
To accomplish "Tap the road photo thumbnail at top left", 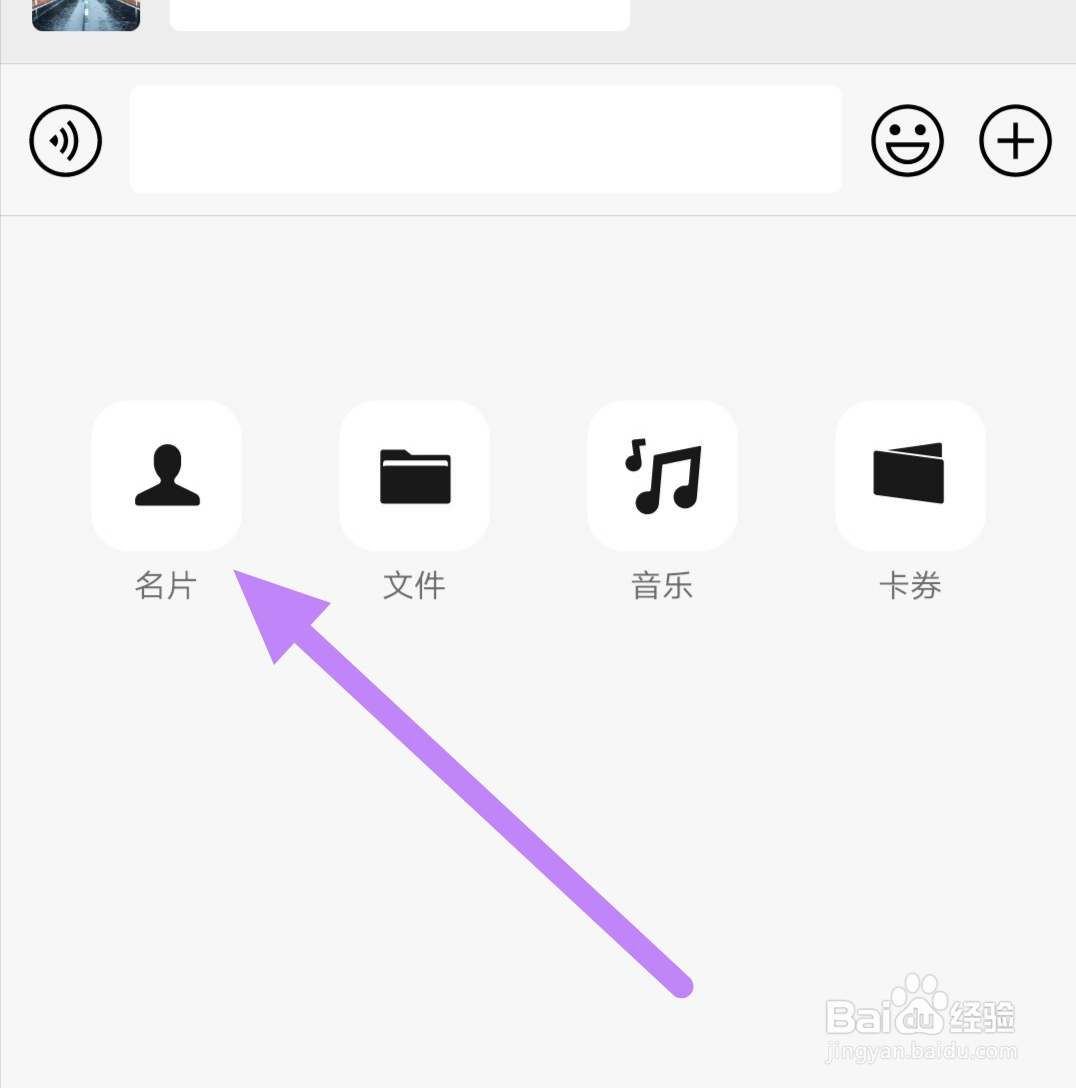I will 85,14.
